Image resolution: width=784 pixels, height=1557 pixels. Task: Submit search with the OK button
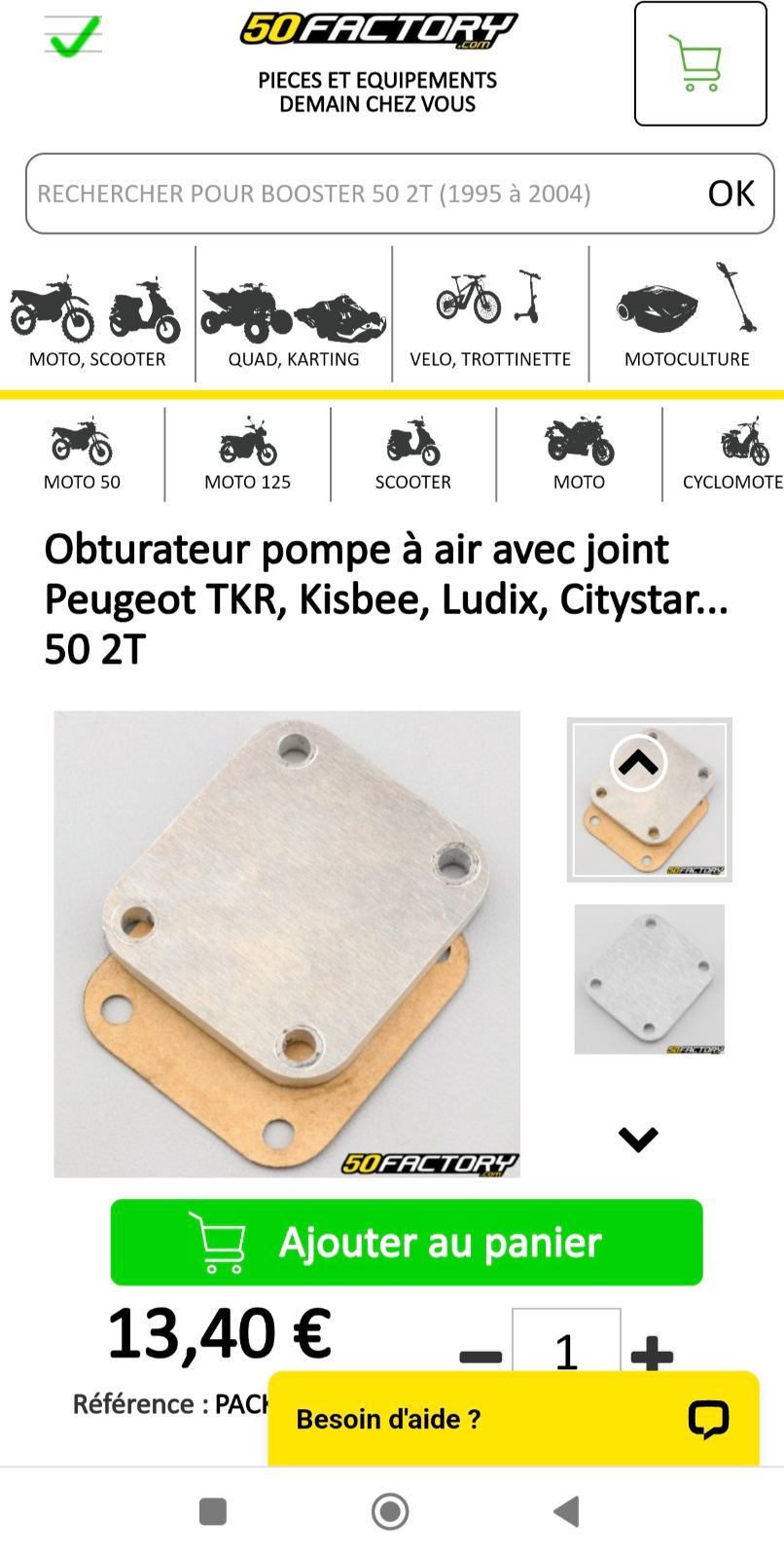point(730,194)
